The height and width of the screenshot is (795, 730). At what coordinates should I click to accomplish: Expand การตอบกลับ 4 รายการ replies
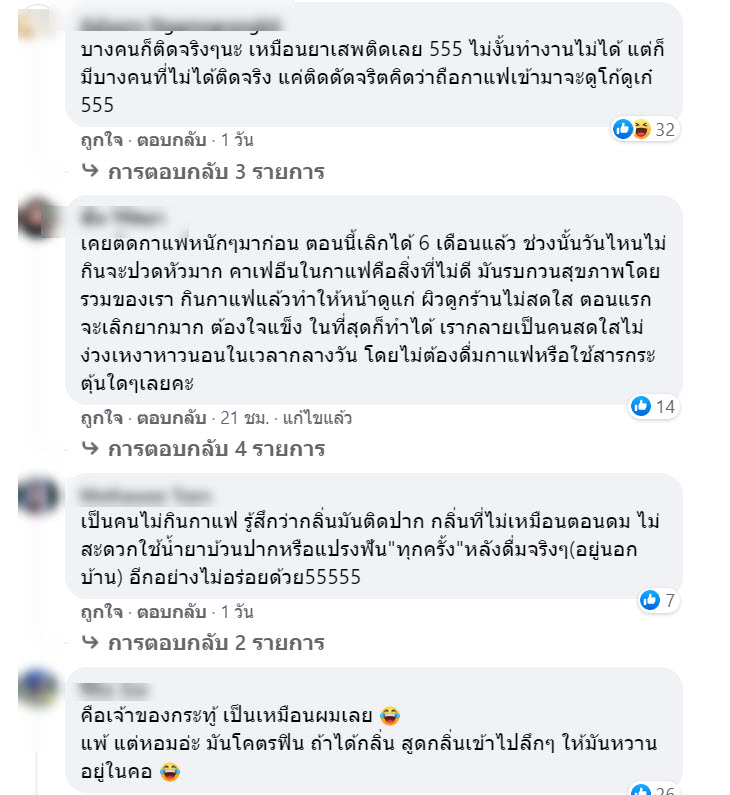(x=216, y=448)
